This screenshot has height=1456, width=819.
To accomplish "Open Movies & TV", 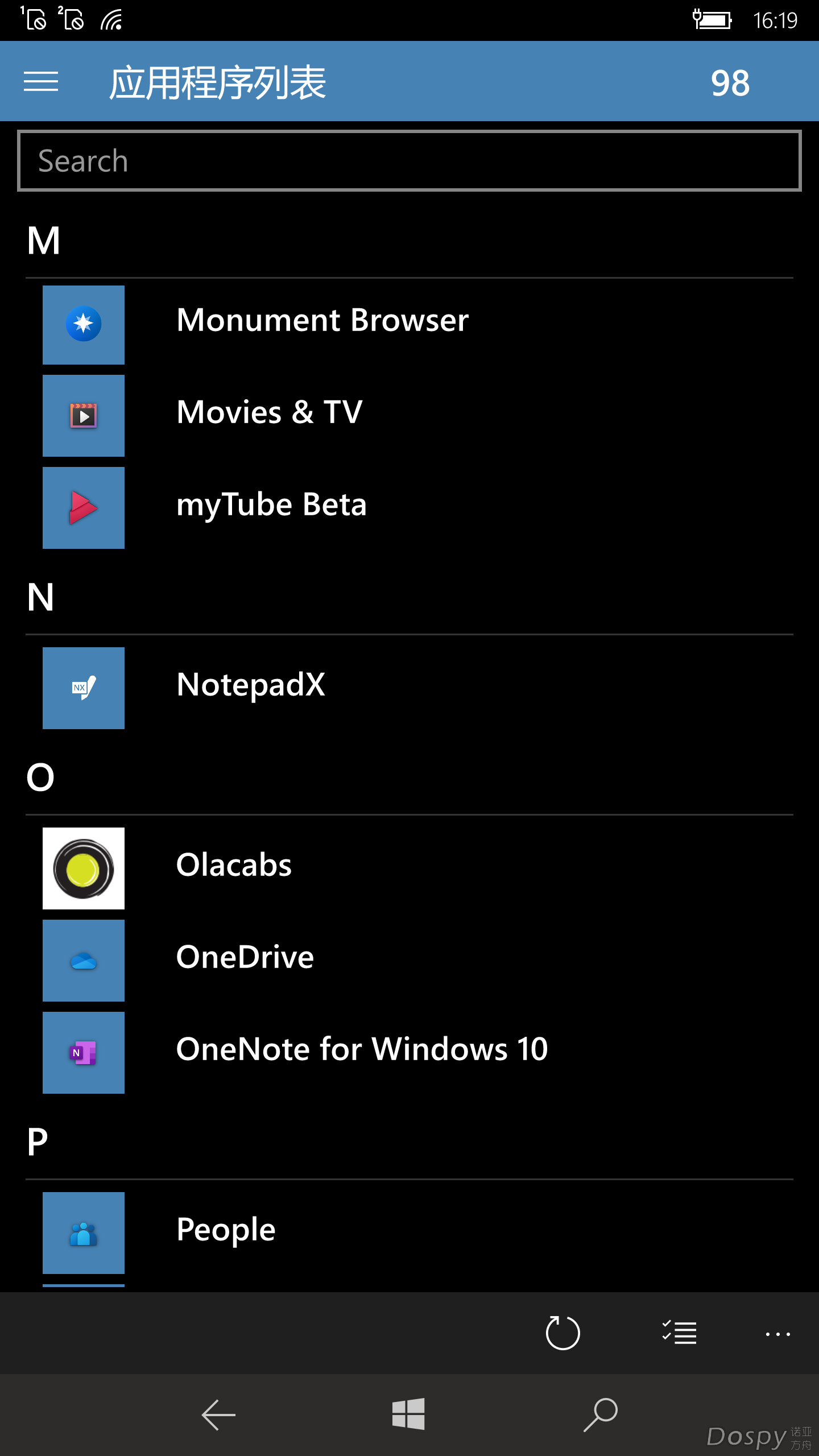I will pos(269,413).
